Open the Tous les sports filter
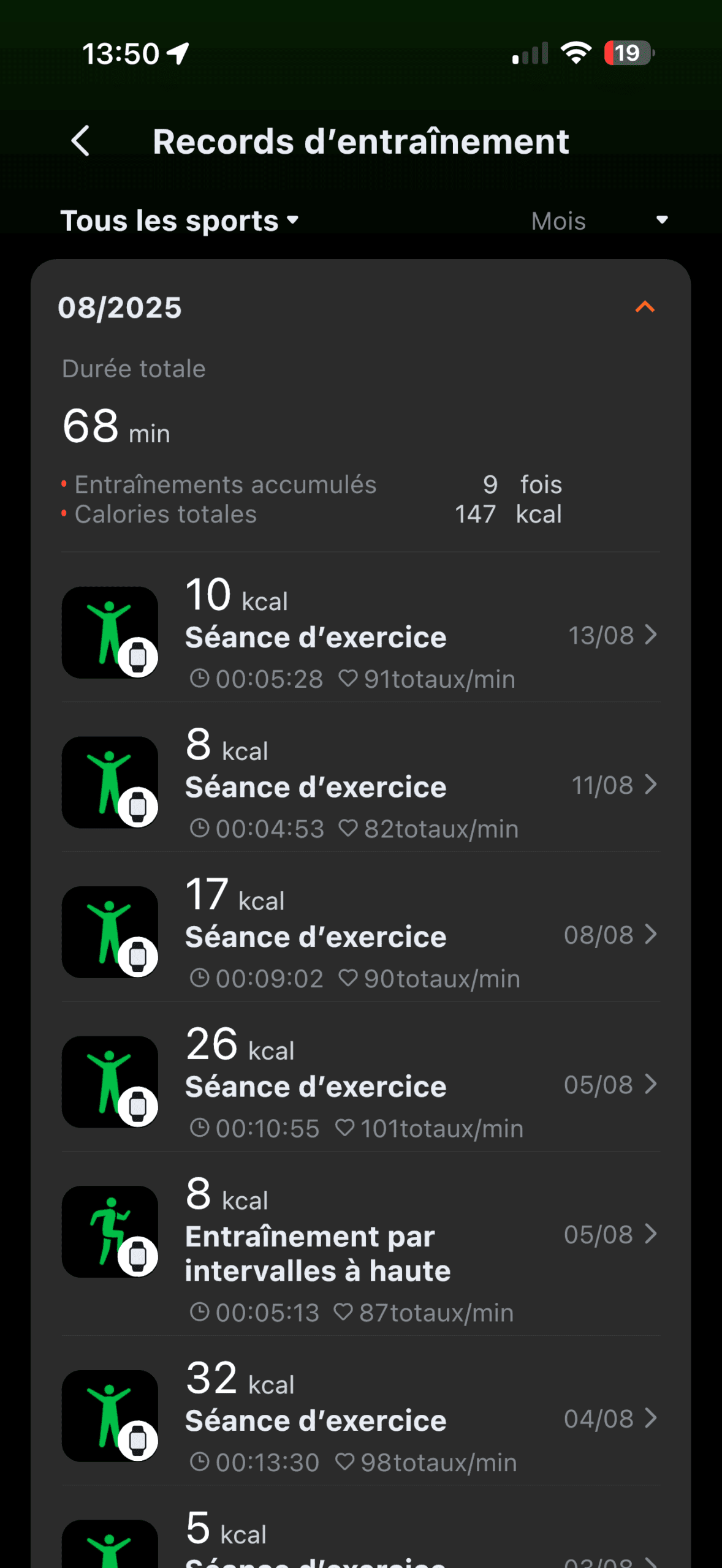The image size is (722, 1568). pos(180,221)
